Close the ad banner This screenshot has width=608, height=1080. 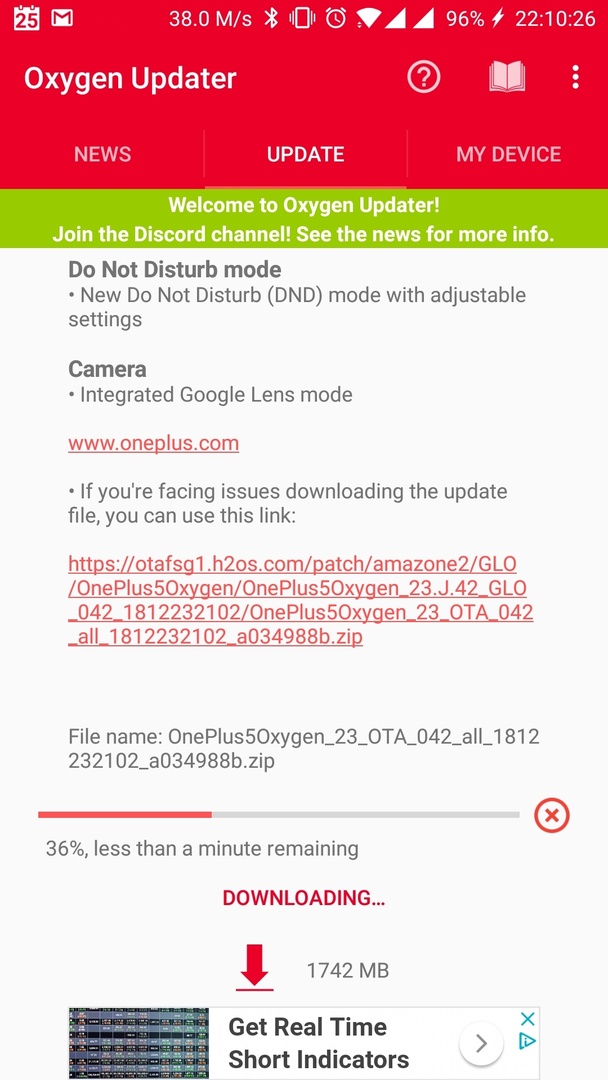click(x=528, y=1019)
